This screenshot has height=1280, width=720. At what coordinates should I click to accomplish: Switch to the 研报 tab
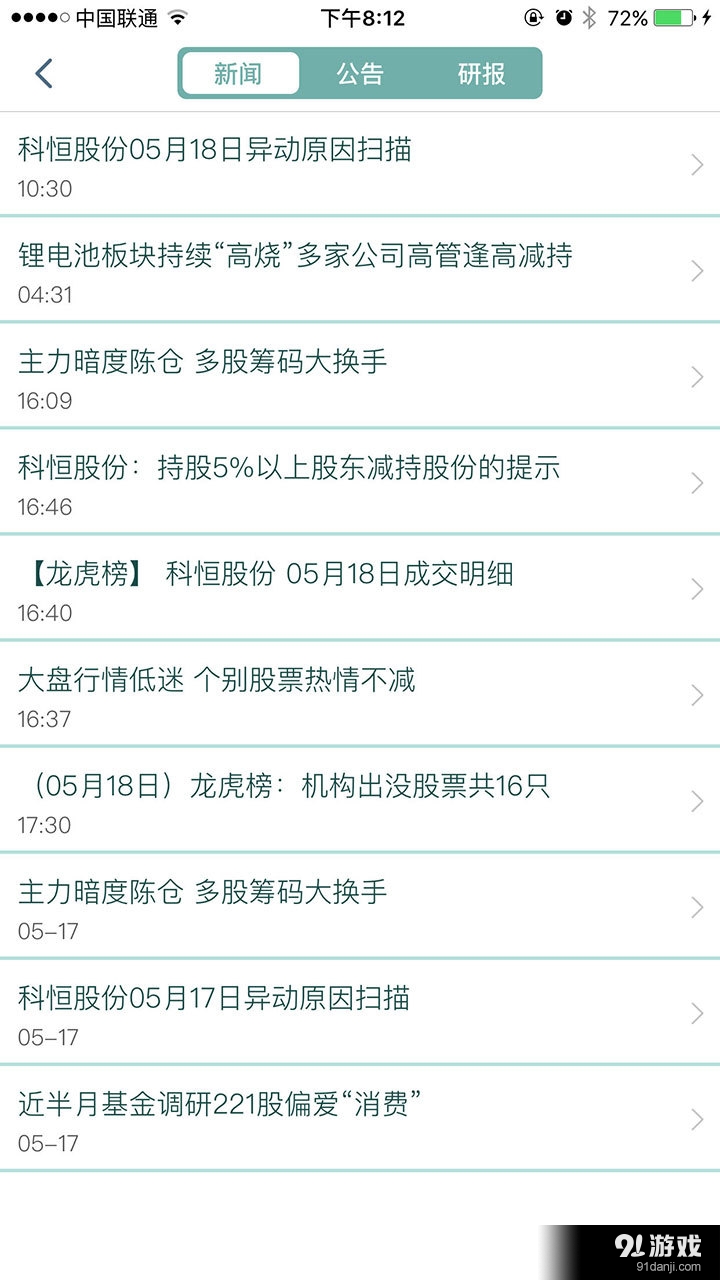484,73
